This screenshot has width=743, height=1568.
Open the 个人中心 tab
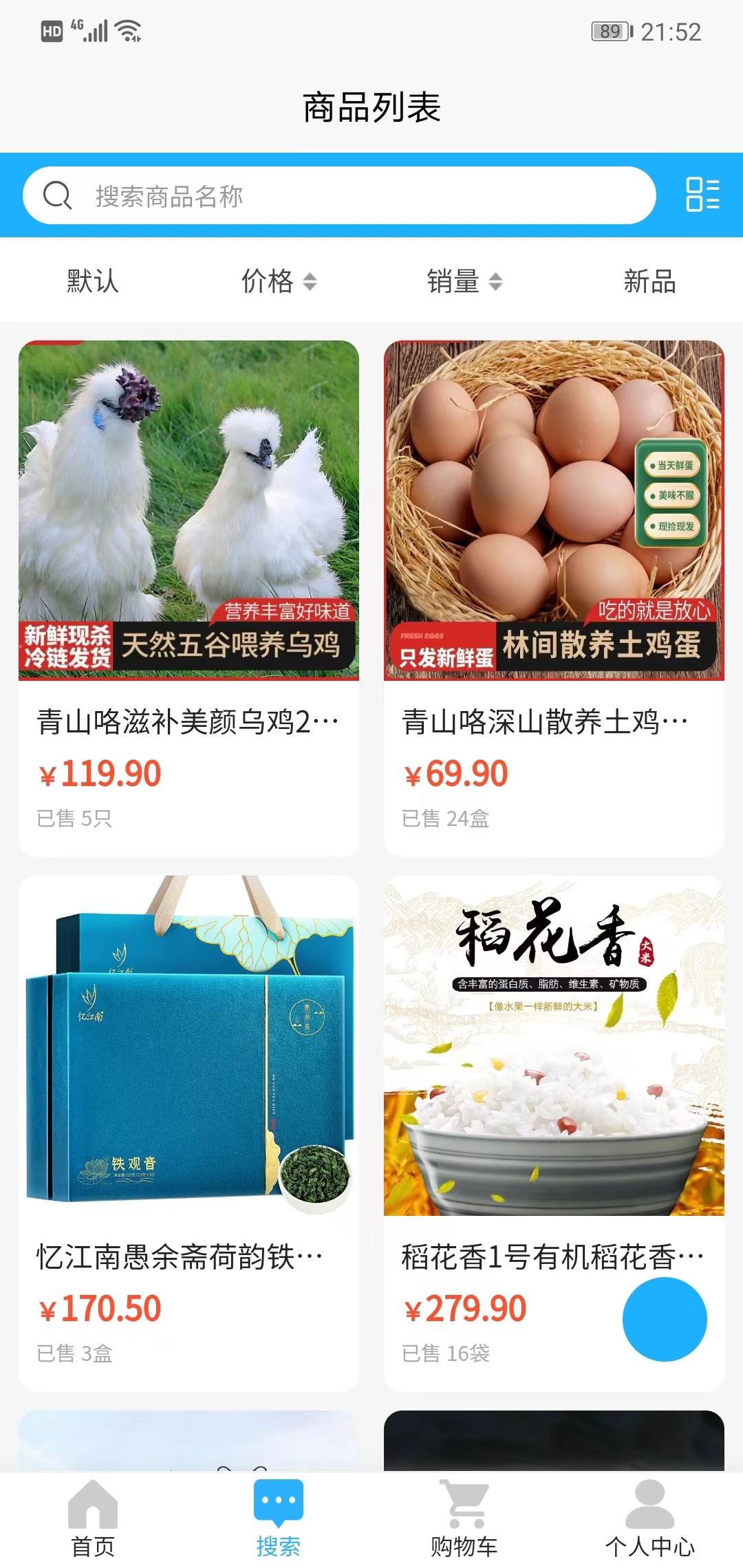coord(649,1518)
